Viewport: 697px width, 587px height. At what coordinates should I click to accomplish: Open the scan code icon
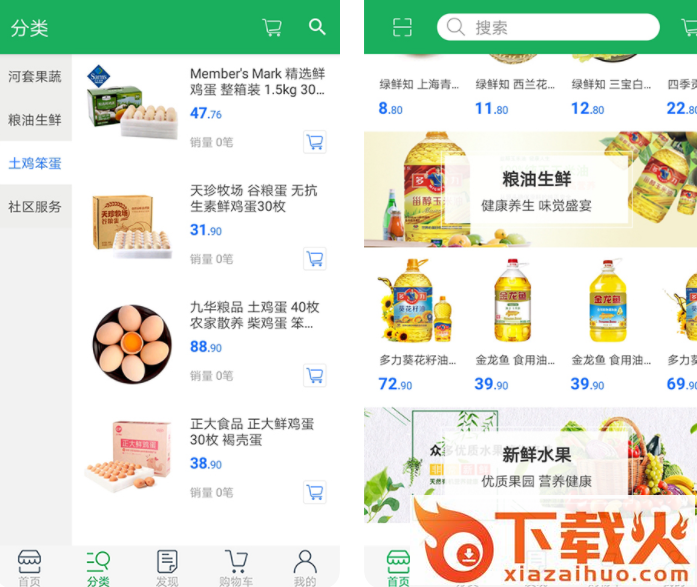pos(402,27)
